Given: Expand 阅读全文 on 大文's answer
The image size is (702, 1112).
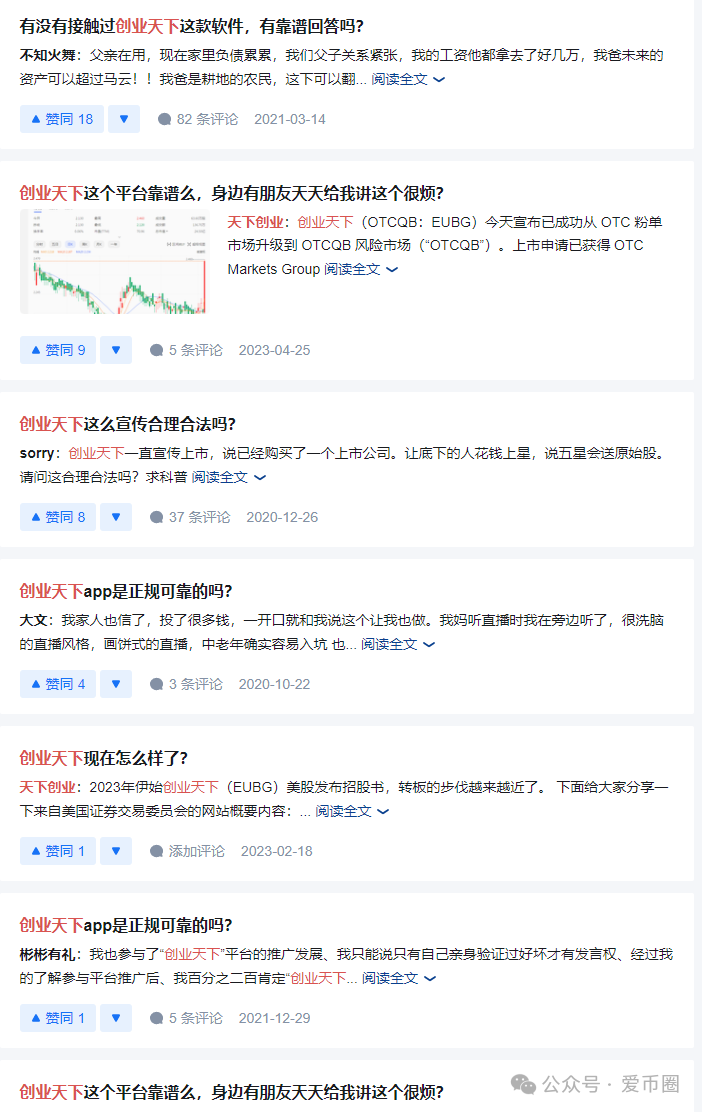Looking at the screenshot, I should 397,644.
